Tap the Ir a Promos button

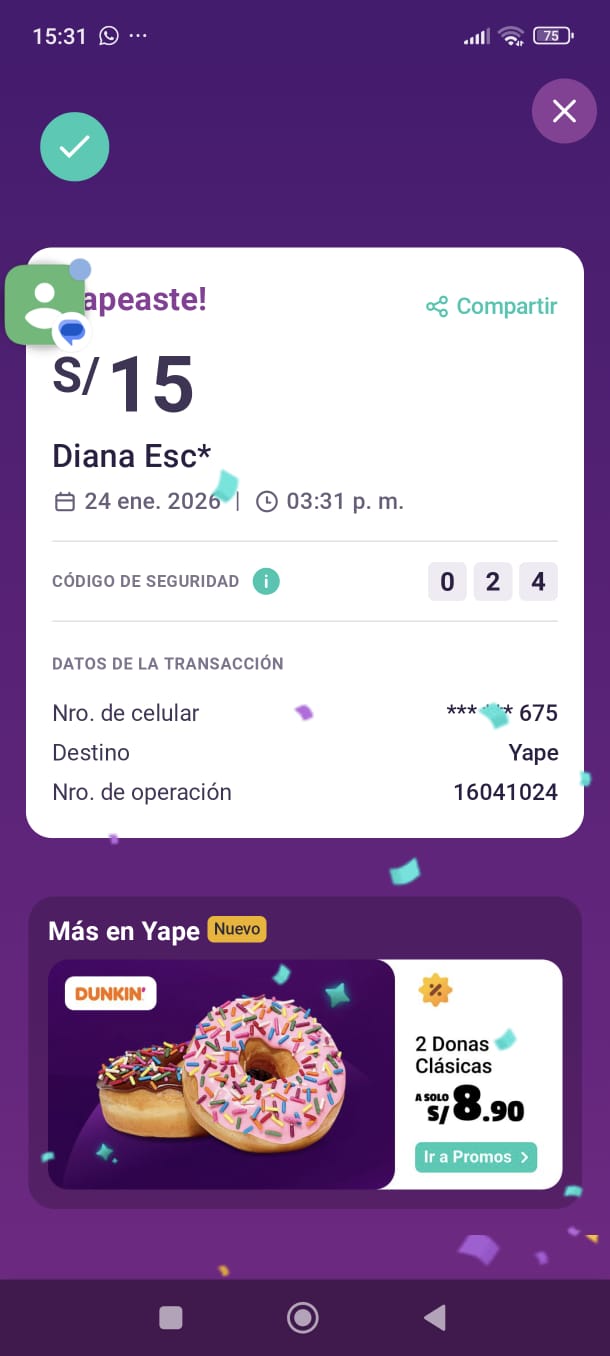(x=476, y=1157)
